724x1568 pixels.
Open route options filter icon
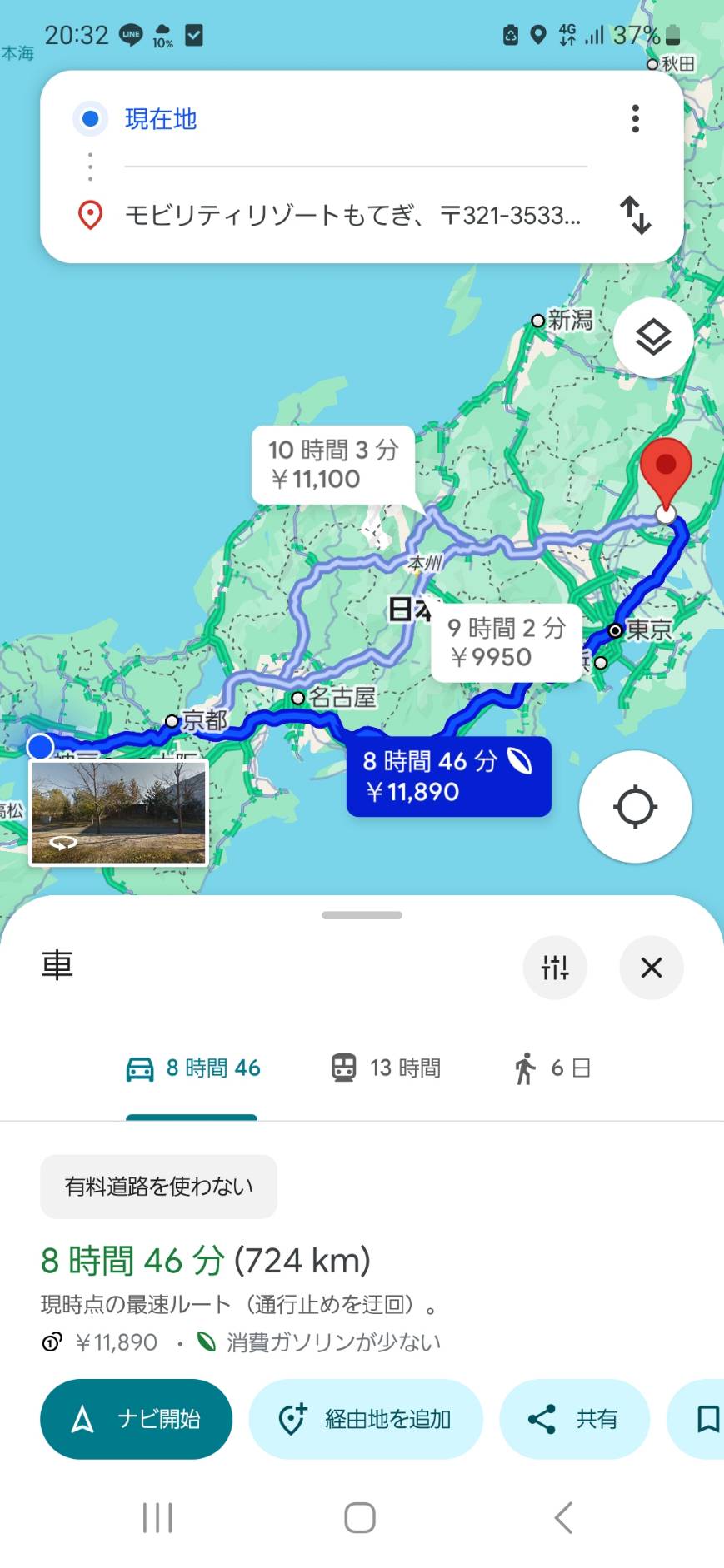pyautogui.click(x=555, y=967)
